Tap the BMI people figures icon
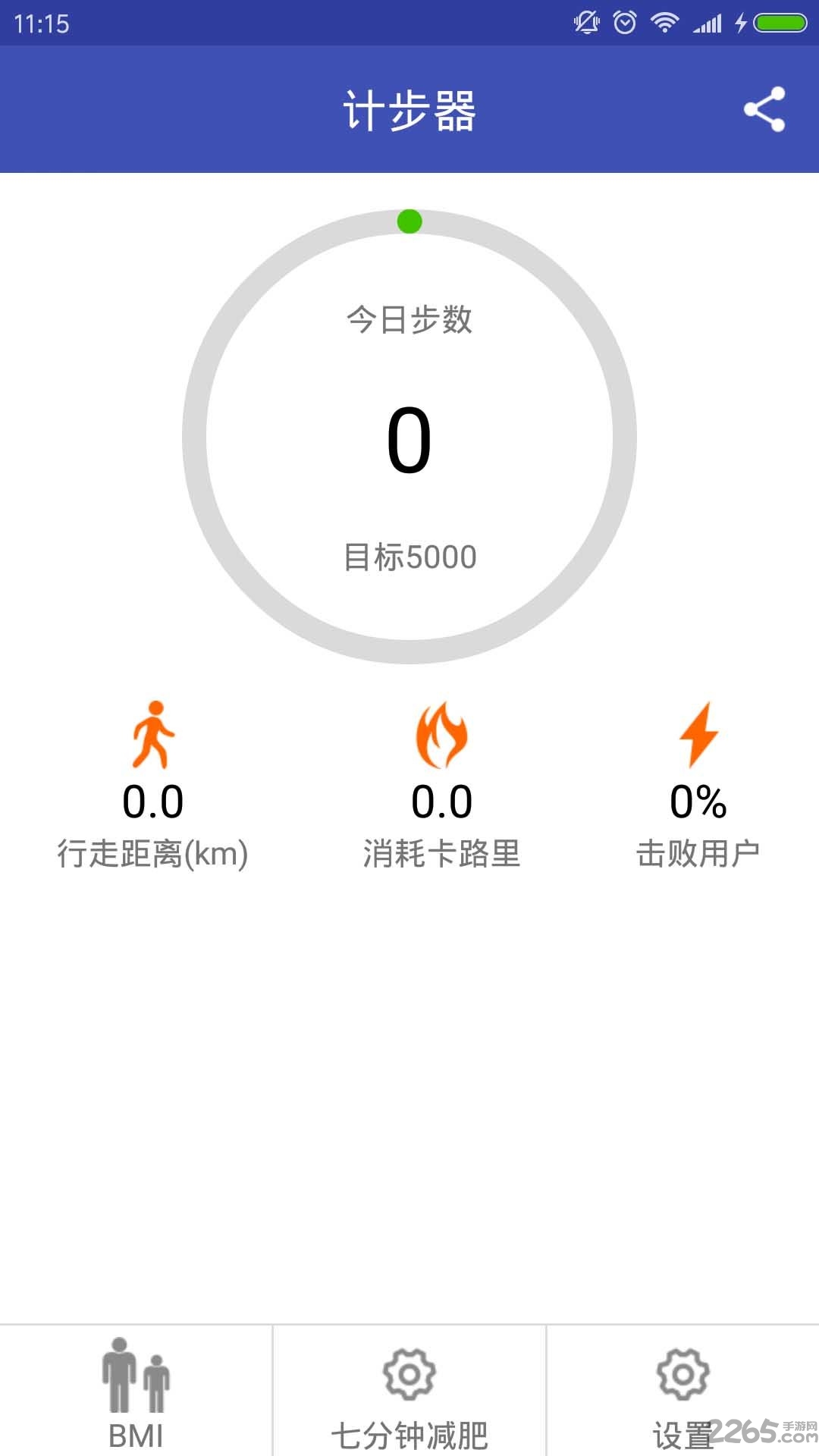This screenshot has width=819, height=1456. pos(135,1373)
